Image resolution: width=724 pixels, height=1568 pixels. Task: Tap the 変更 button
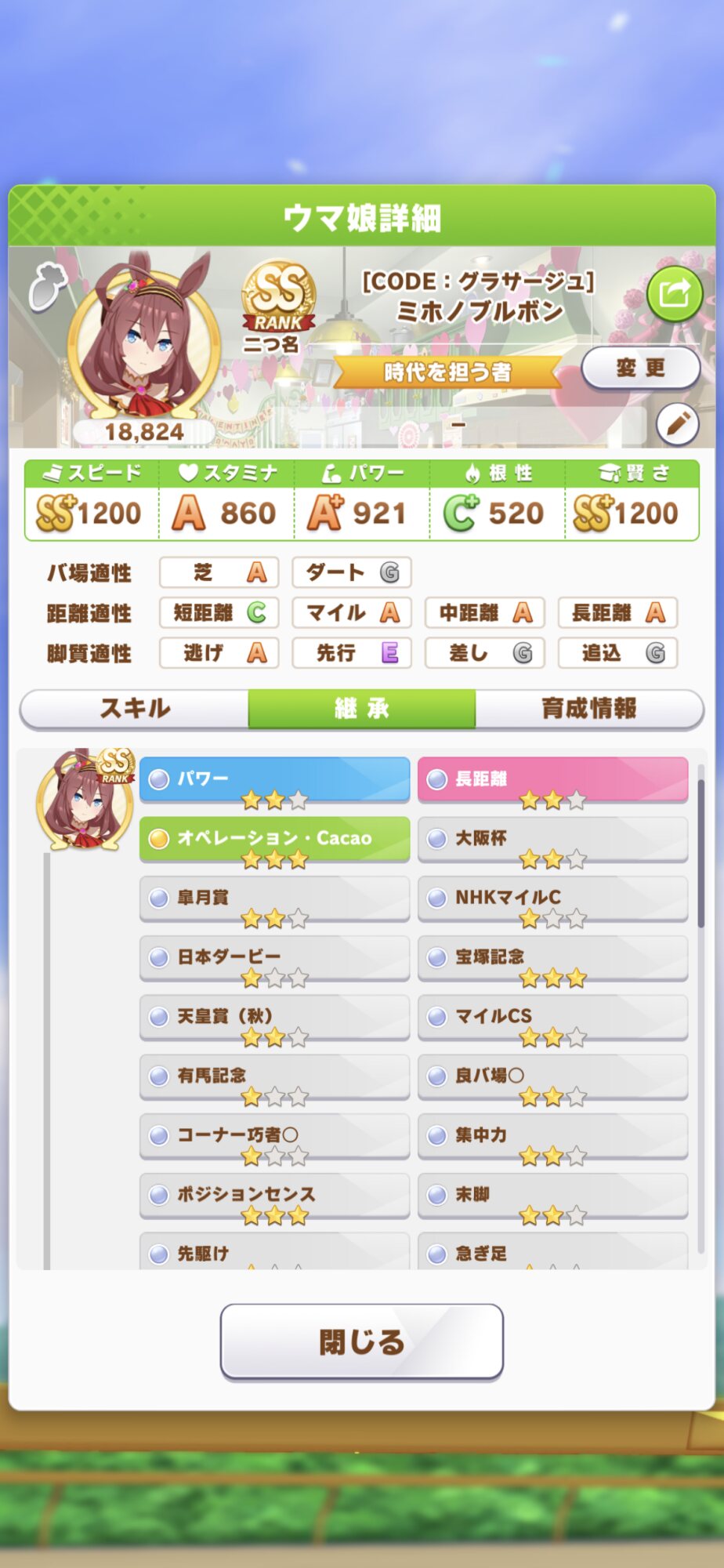[x=640, y=368]
